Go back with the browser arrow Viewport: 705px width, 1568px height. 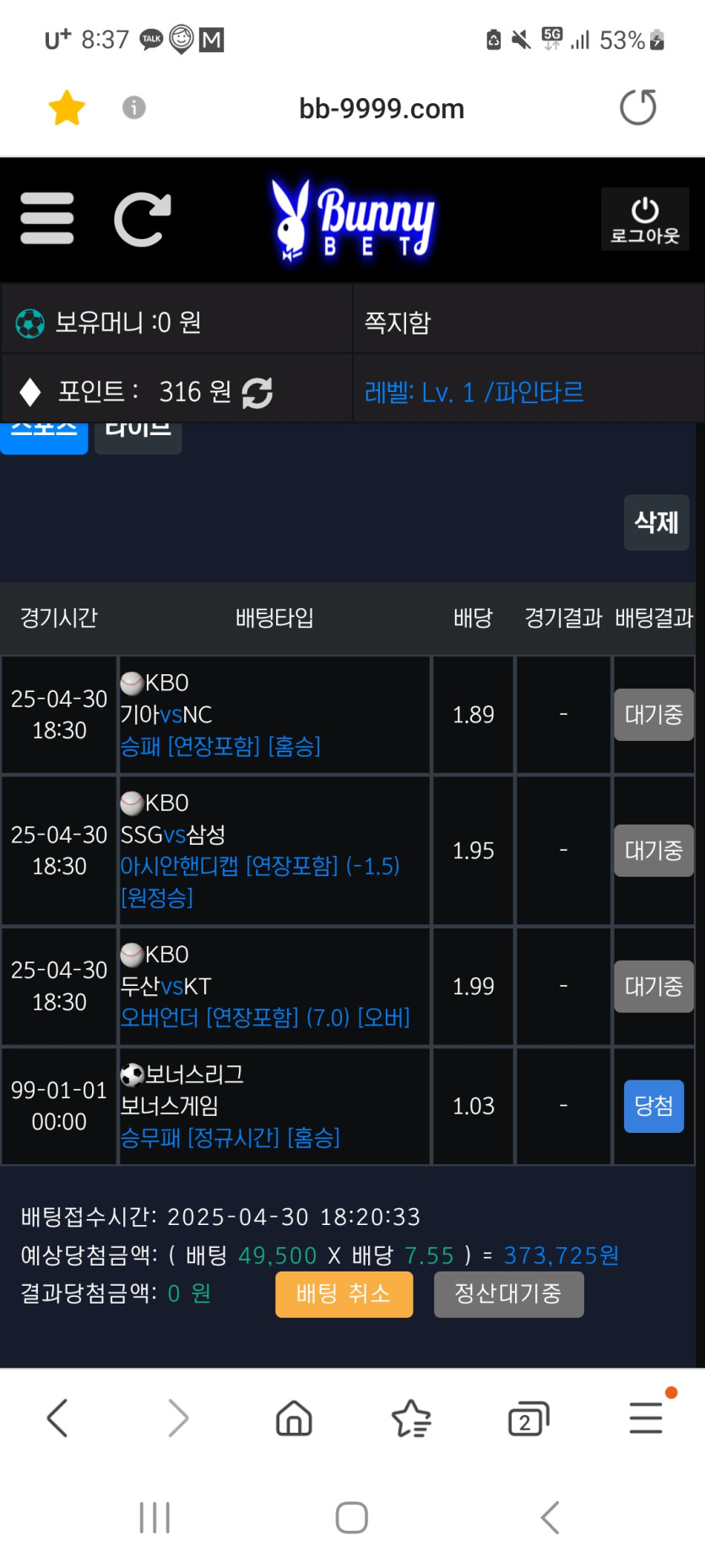point(57,1418)
